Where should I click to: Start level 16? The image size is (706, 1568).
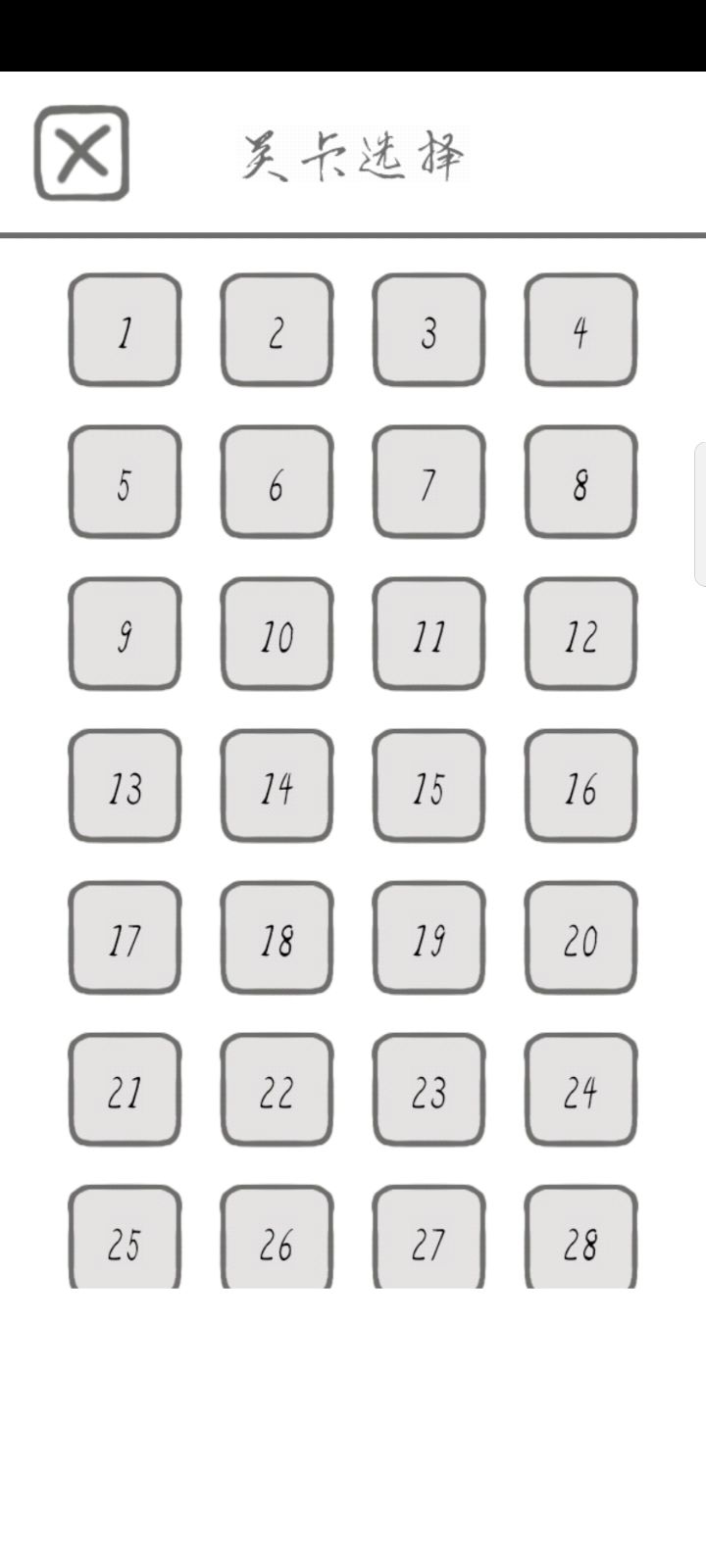580,786
